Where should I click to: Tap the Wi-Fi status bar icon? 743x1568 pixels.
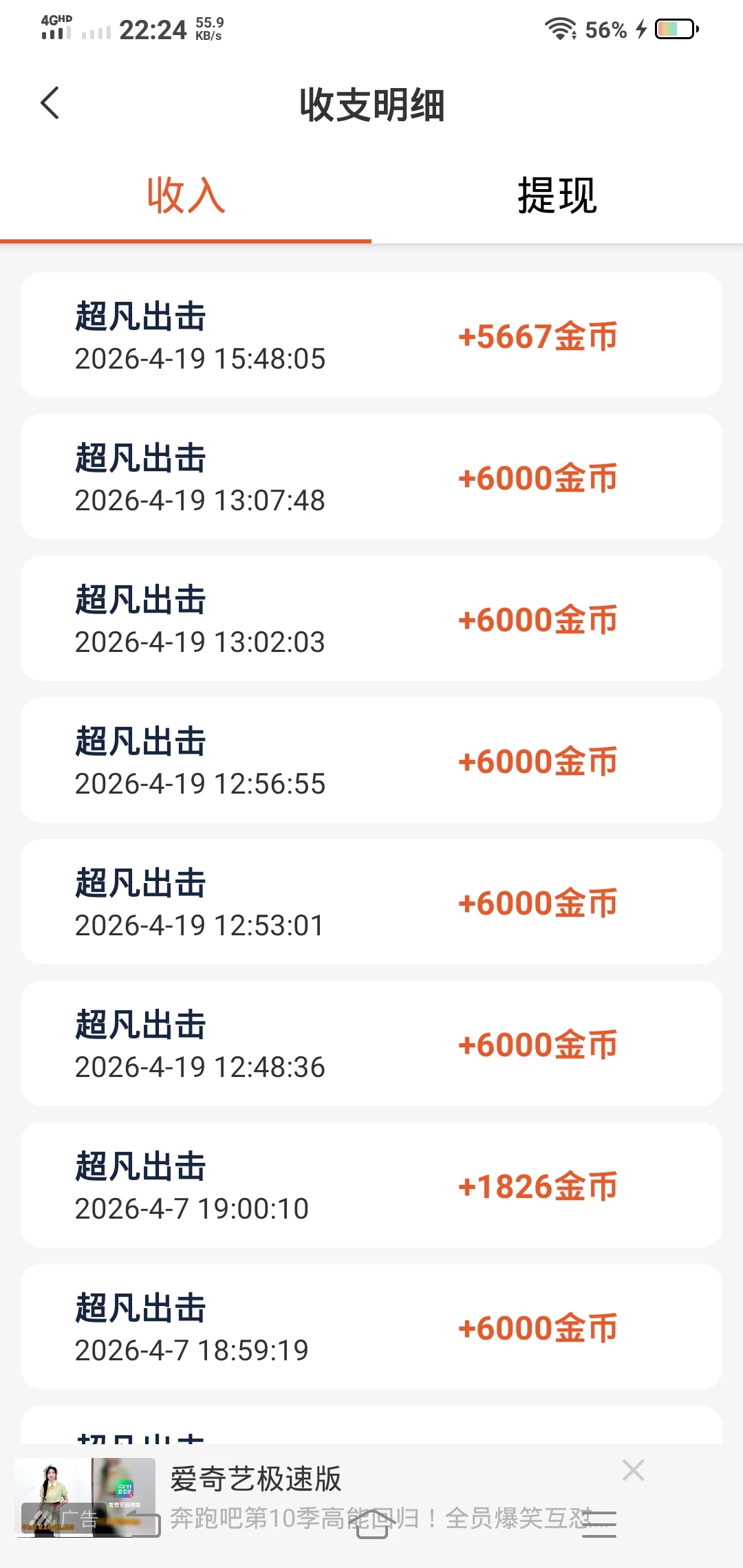(559, 29)
